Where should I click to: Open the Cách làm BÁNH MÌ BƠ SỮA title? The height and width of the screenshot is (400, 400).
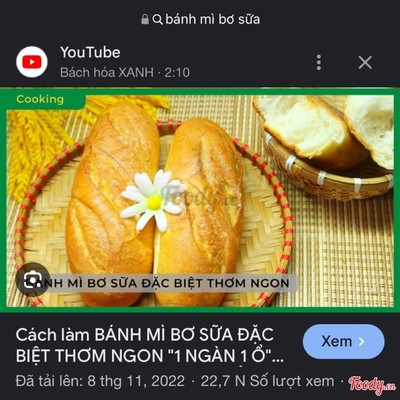tap(150, 345)
